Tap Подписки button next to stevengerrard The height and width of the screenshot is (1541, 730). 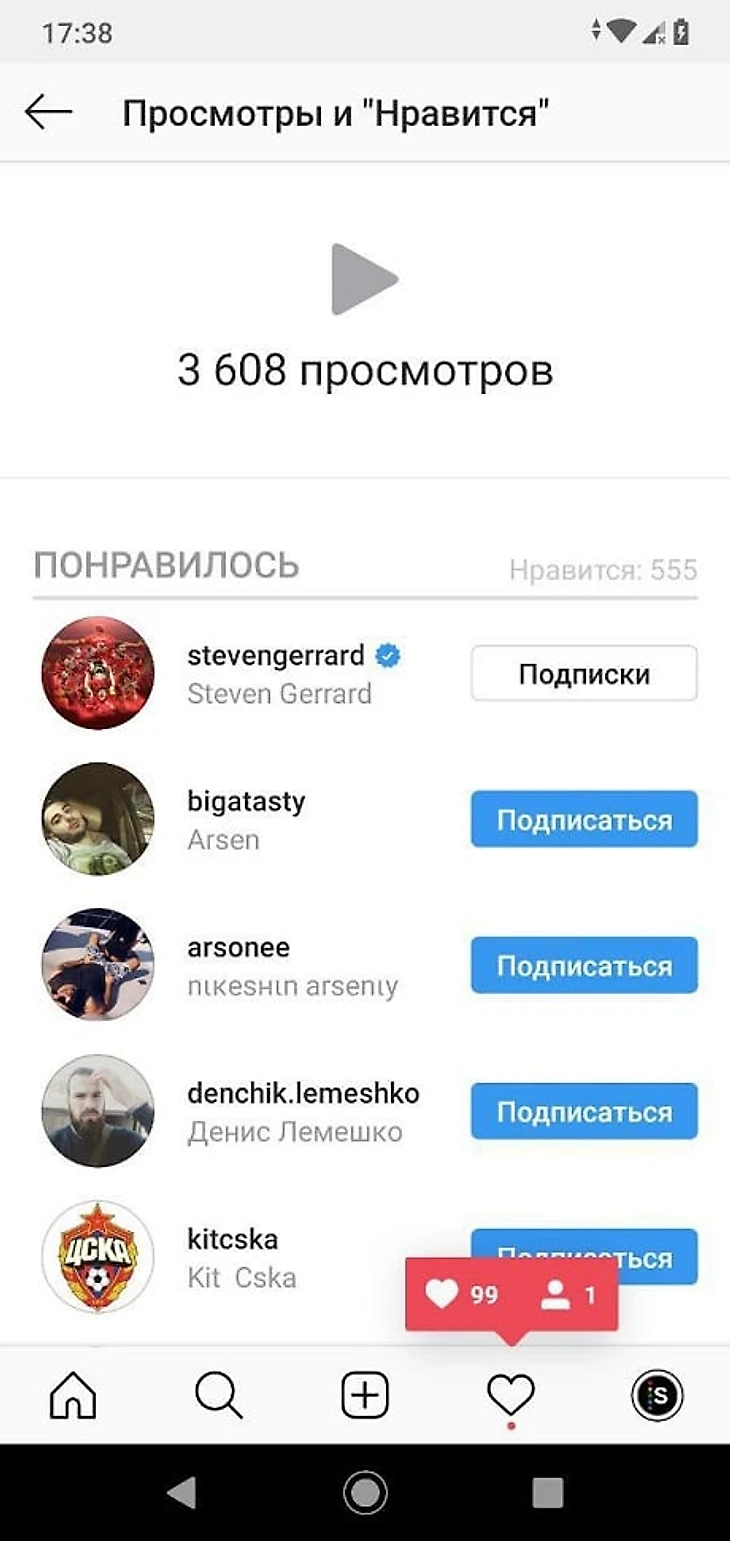click(x=584, y=674)
